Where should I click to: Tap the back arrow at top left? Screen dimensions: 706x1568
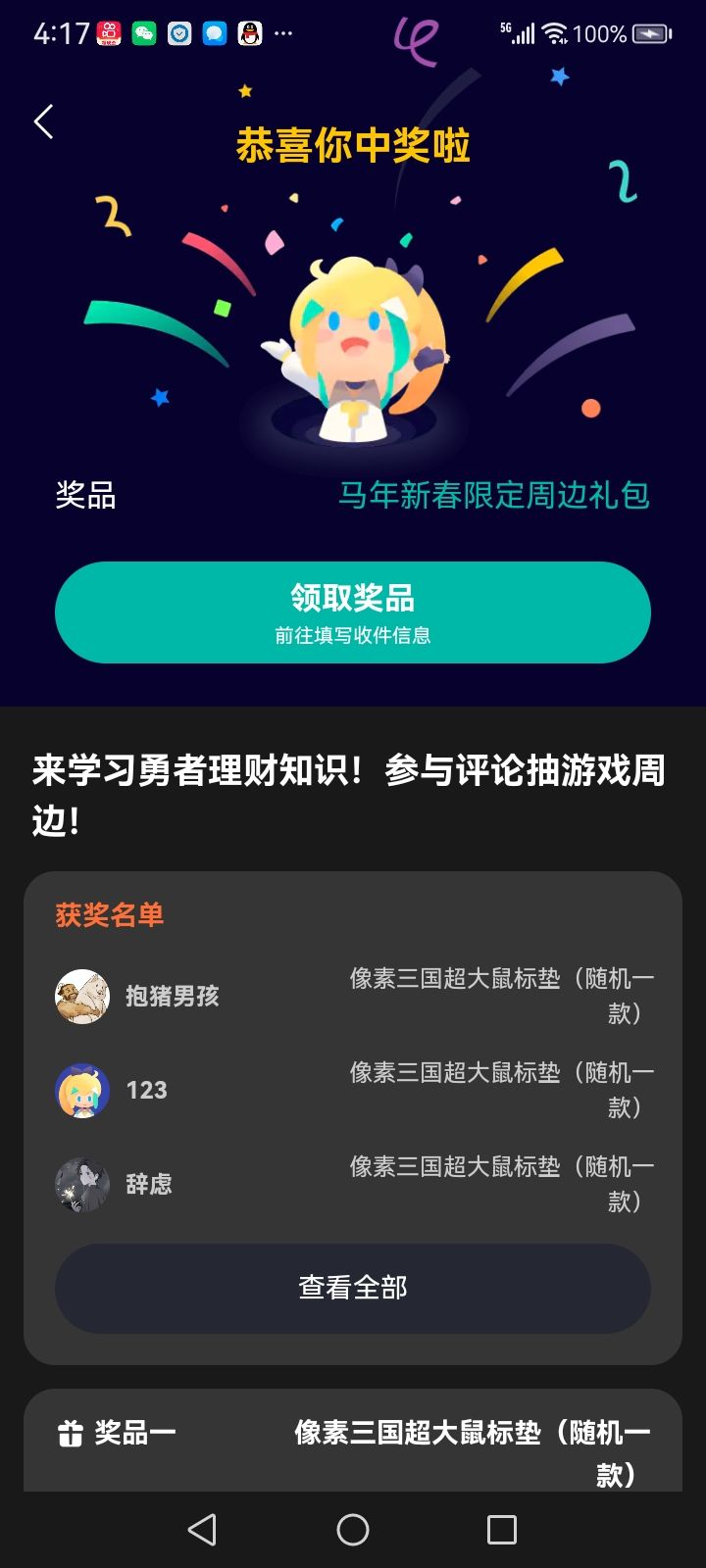point(41,122)
